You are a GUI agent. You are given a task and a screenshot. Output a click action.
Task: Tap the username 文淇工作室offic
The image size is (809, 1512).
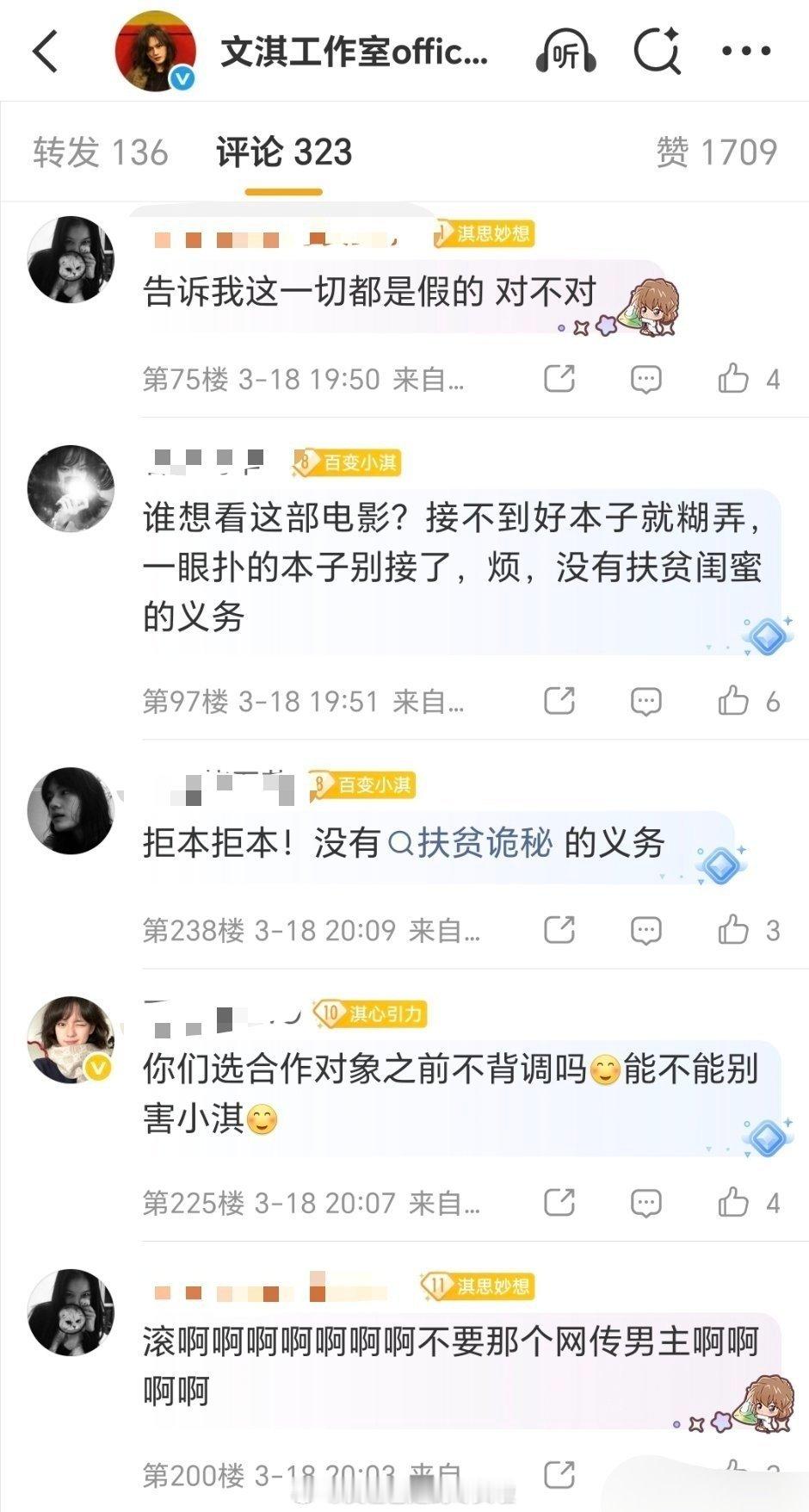click(353, 52)
